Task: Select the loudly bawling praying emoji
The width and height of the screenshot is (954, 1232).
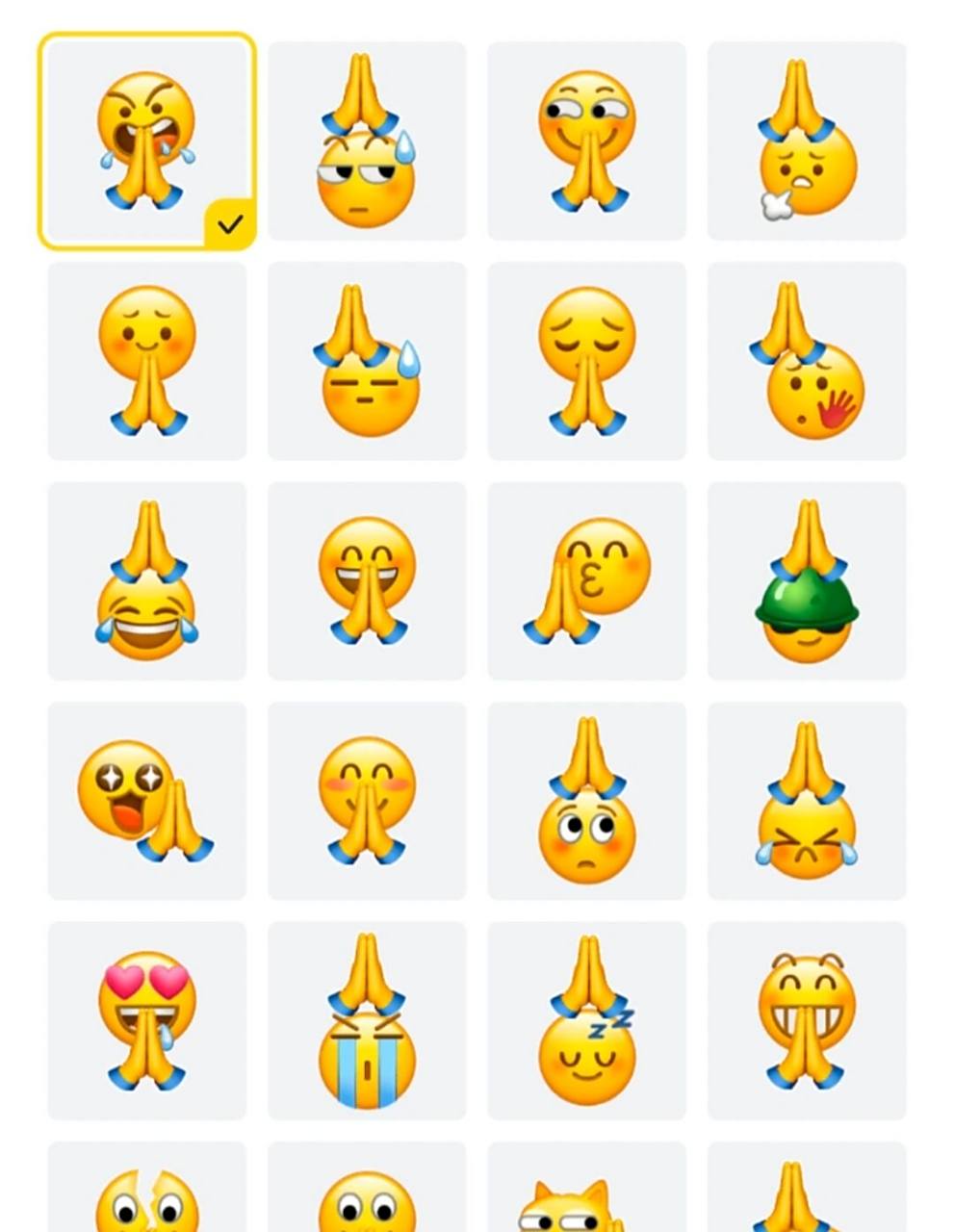Action: (x=366, y=1020)
